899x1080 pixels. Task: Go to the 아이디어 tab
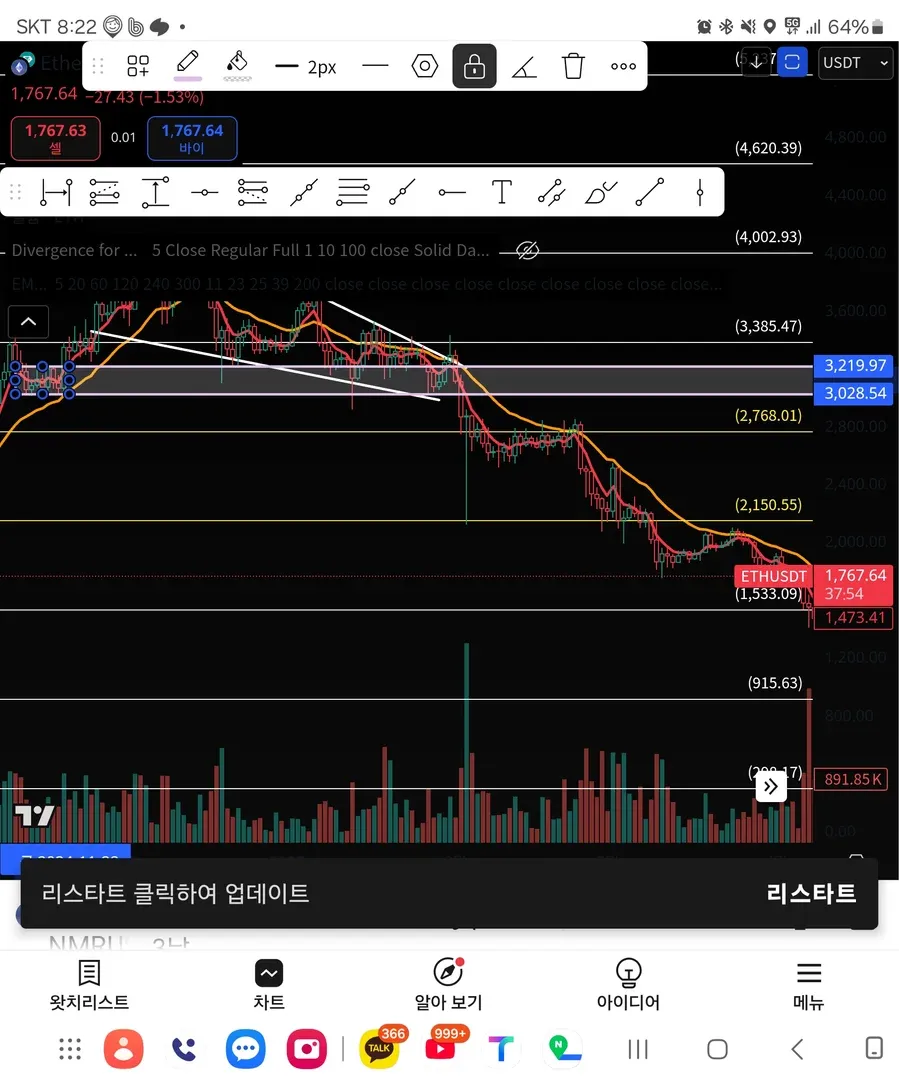point(628,985)
